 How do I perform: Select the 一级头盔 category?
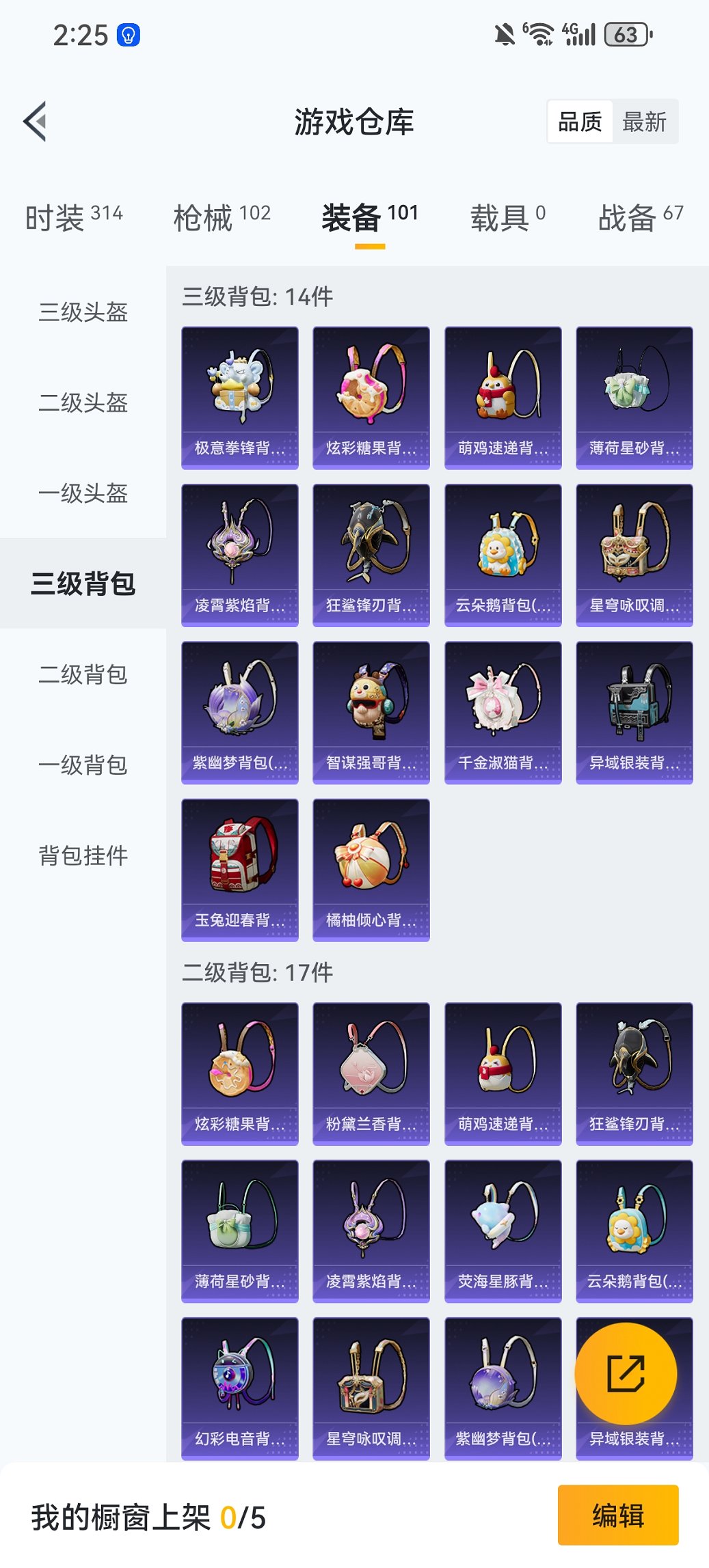pyautogui.click(x=82, y=494)
